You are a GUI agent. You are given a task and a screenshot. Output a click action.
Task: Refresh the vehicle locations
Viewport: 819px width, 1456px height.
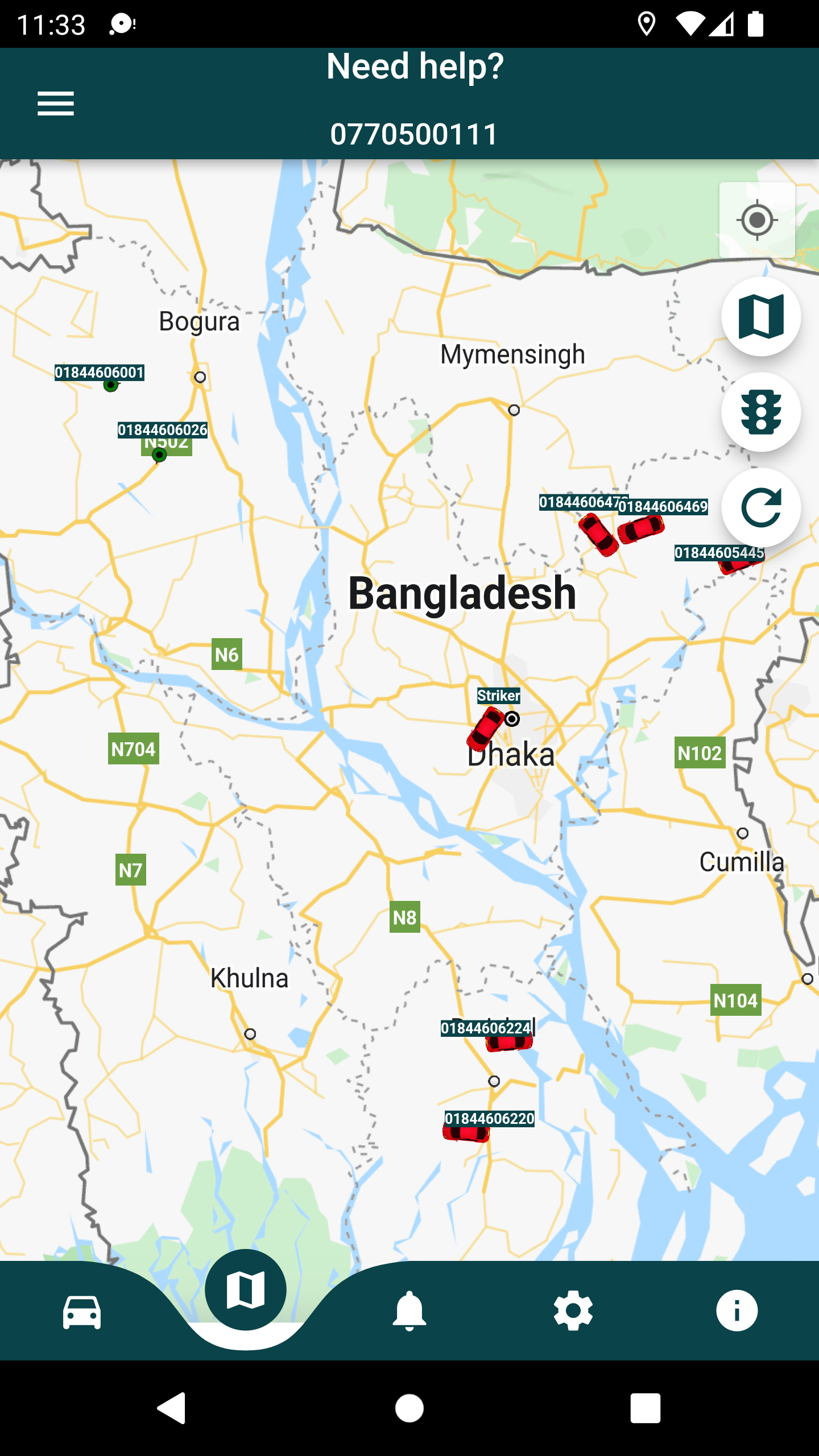point(761,508)
